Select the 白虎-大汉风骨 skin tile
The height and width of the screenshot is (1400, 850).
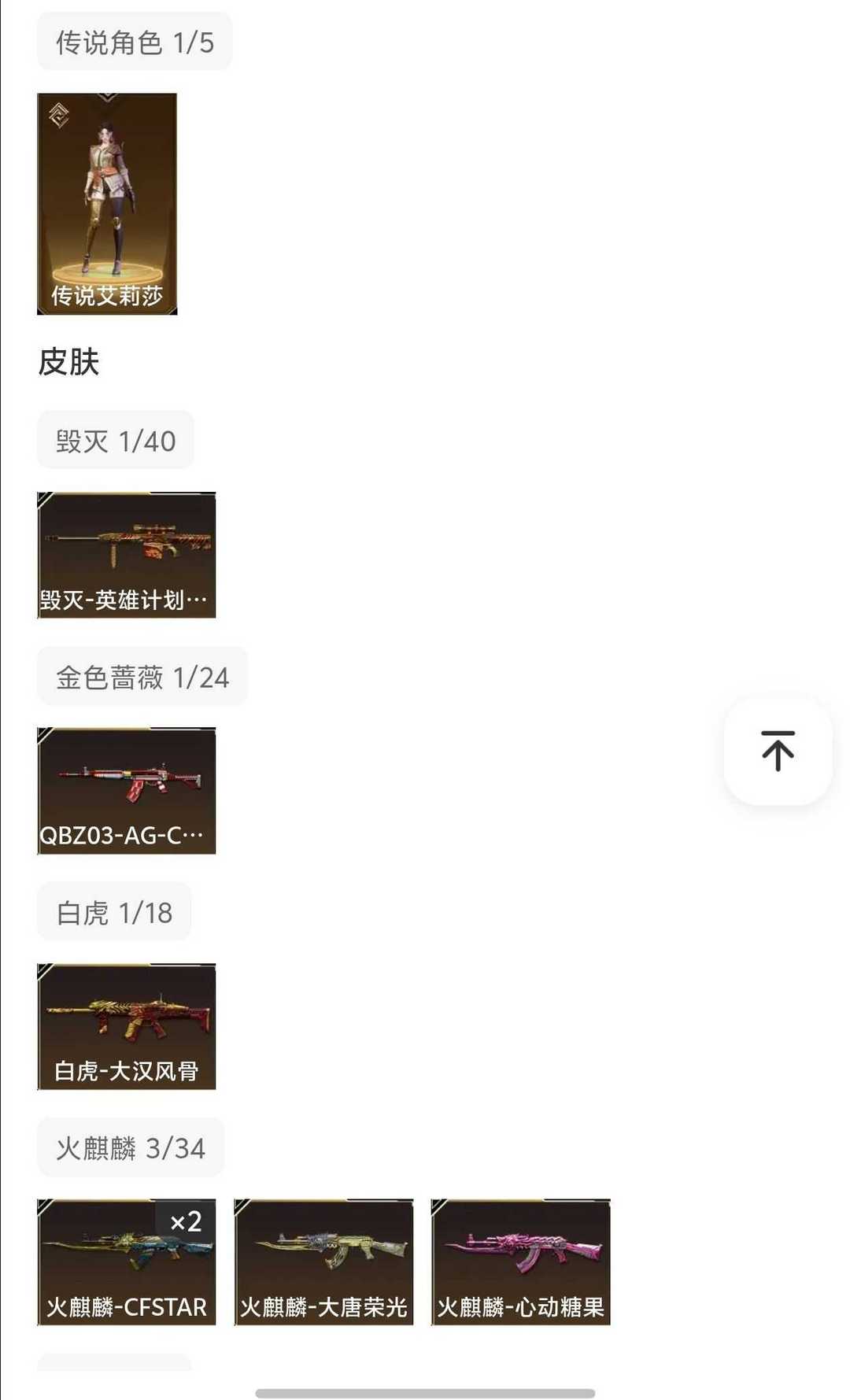point(127,1026)
